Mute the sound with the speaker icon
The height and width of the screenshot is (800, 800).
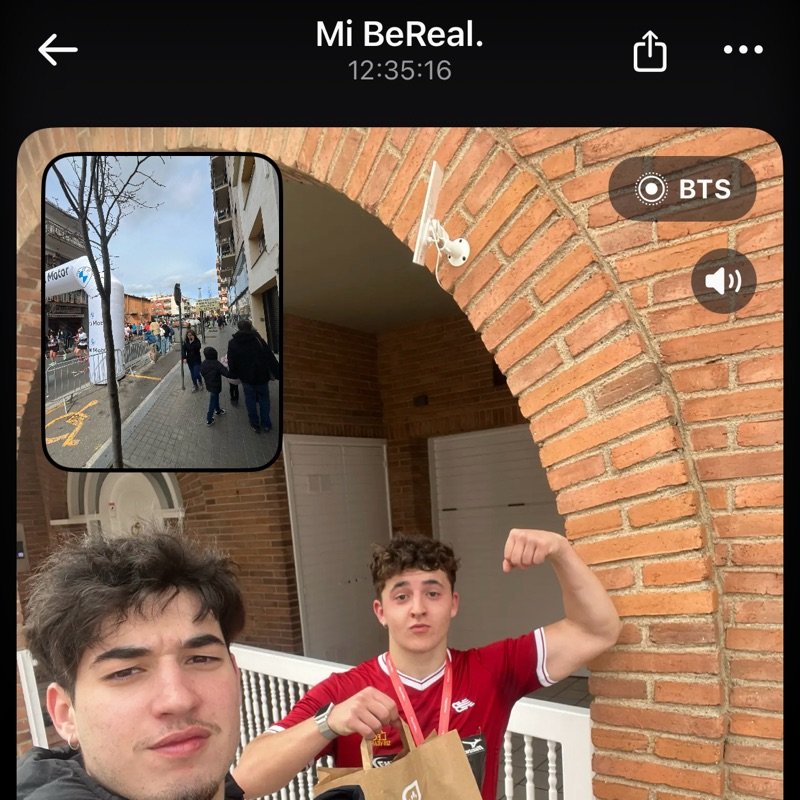[723, 281]
